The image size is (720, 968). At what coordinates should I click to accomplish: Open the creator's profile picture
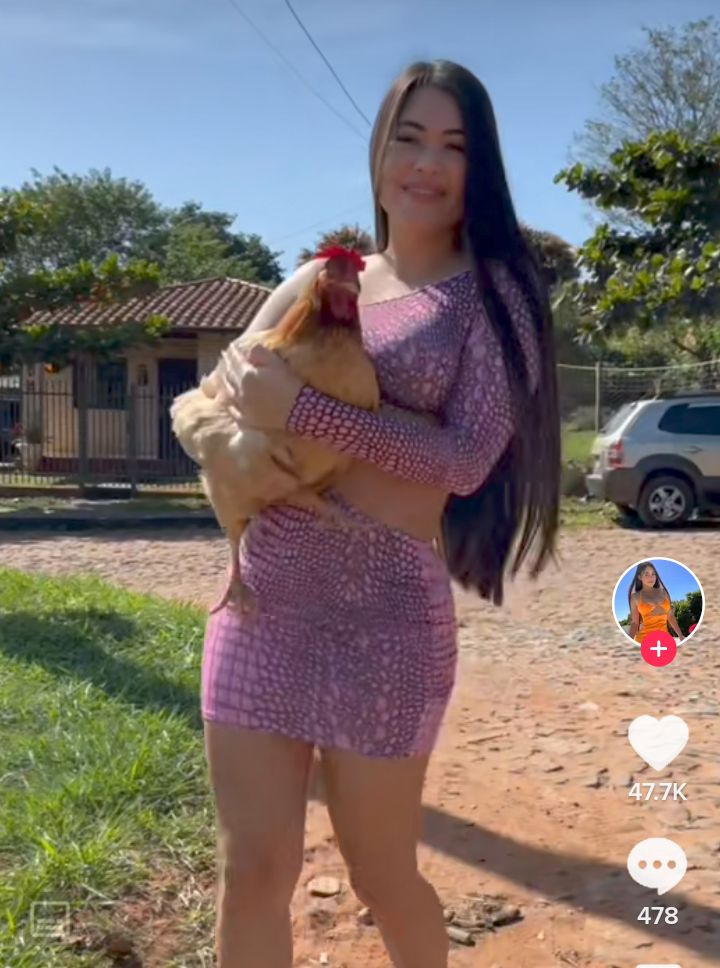(x=657, y=599)
